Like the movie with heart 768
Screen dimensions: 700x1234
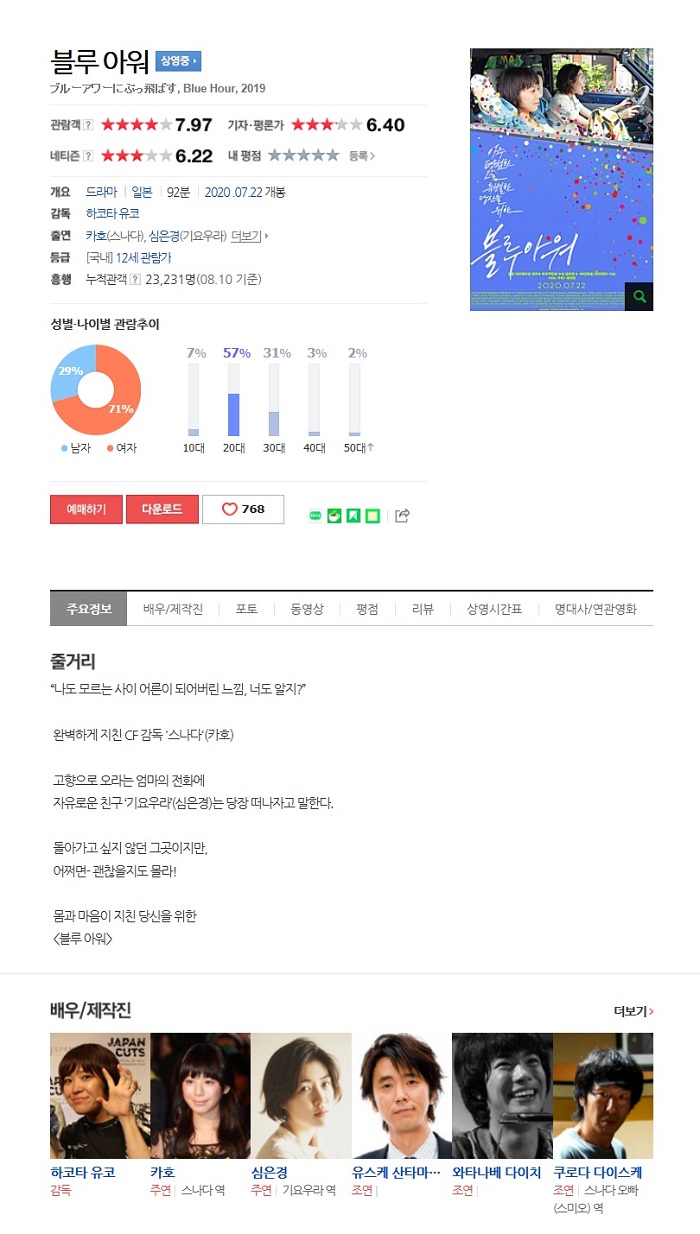pos(243,509)
